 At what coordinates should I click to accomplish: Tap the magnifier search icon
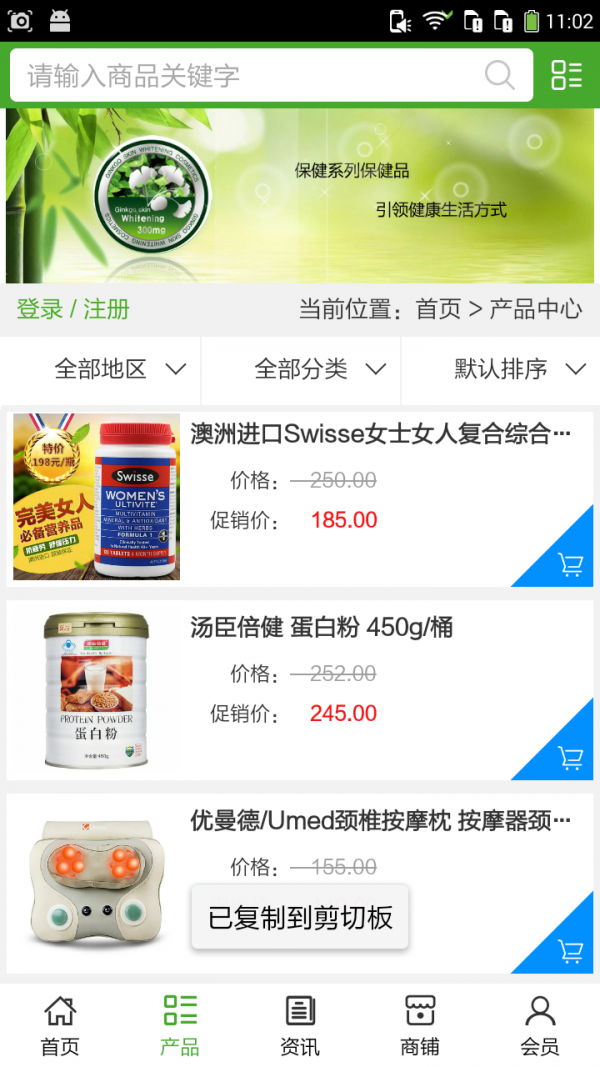click(x=499, y=75)
